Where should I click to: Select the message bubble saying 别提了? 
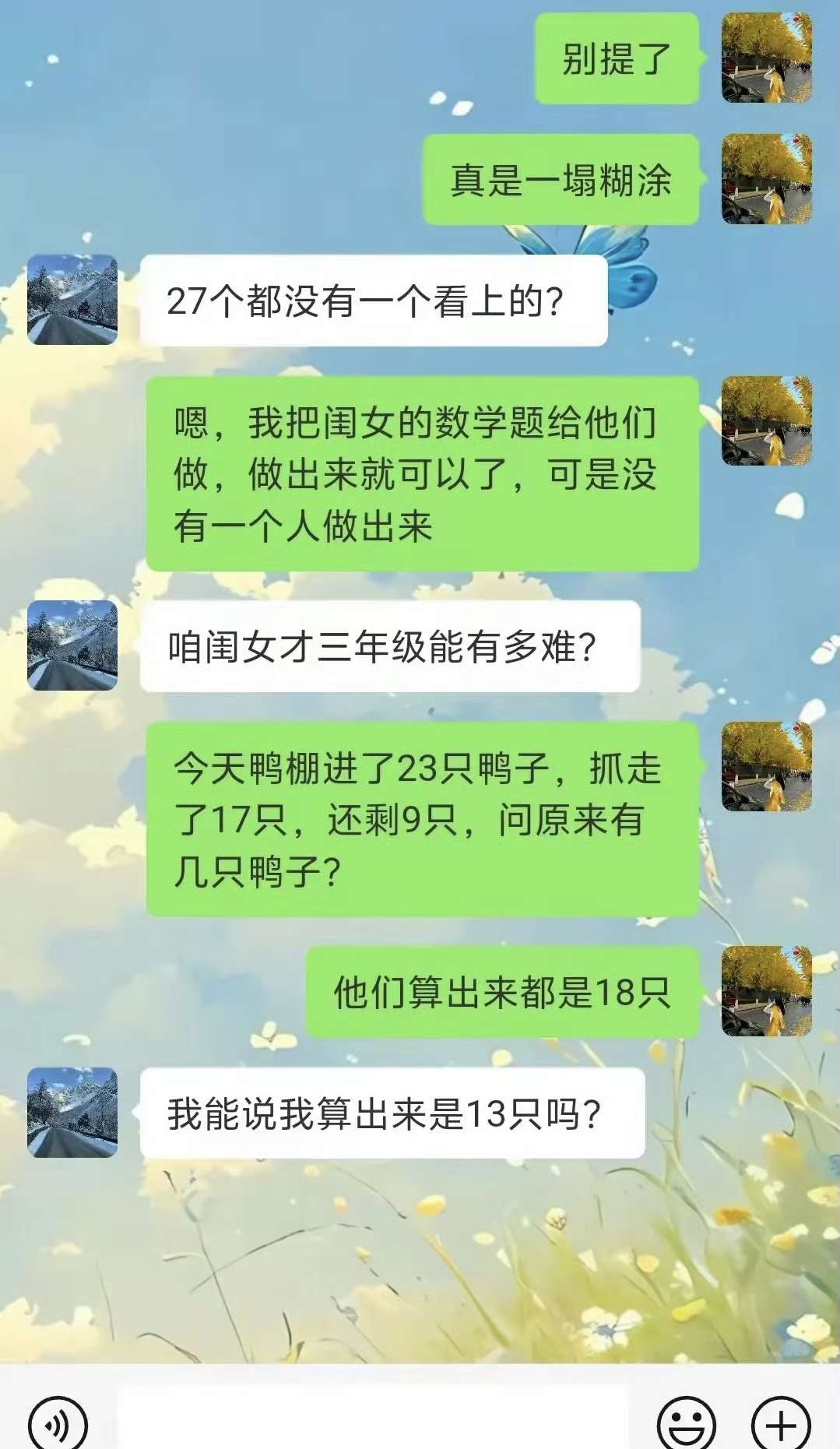point(619,58)
